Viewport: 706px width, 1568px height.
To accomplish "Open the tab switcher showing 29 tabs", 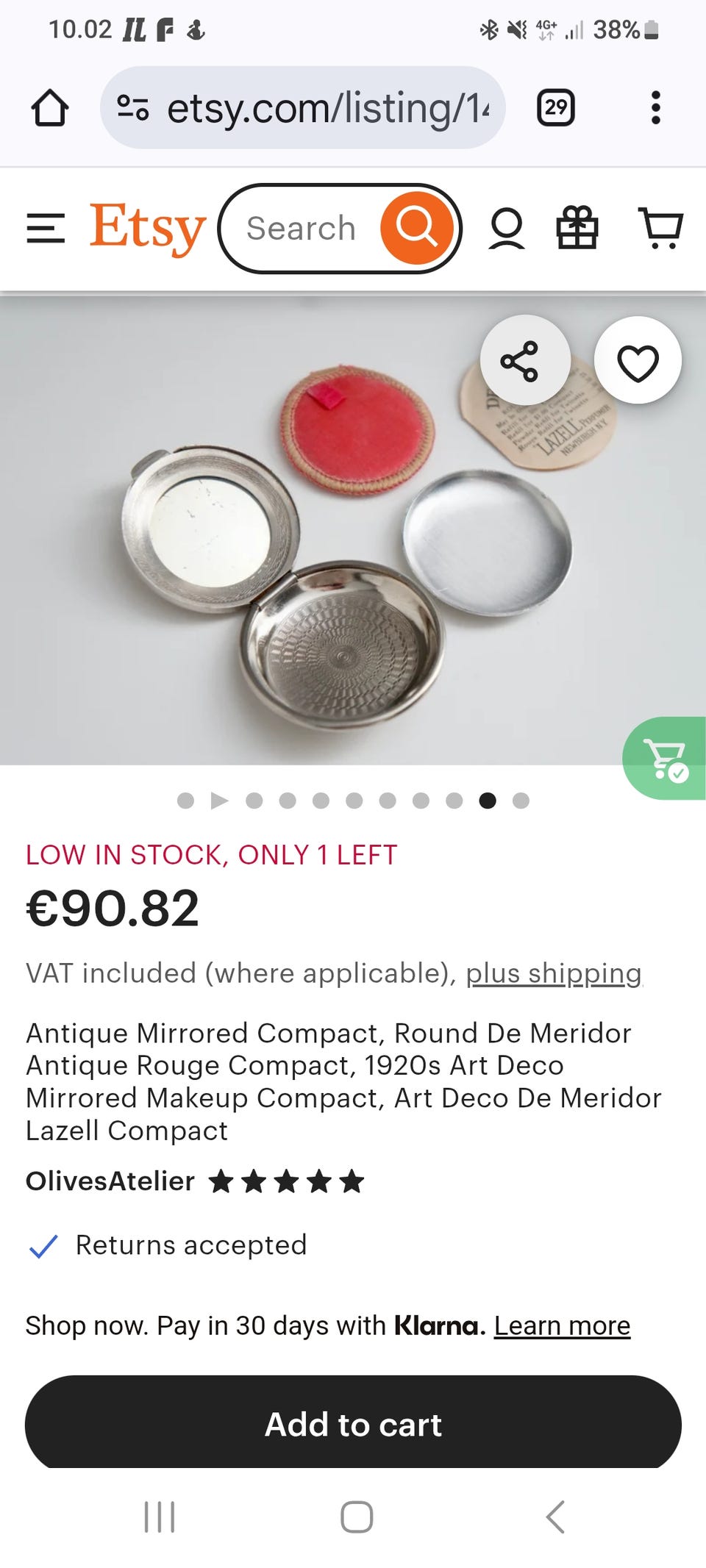I will (x=556, y=108).
